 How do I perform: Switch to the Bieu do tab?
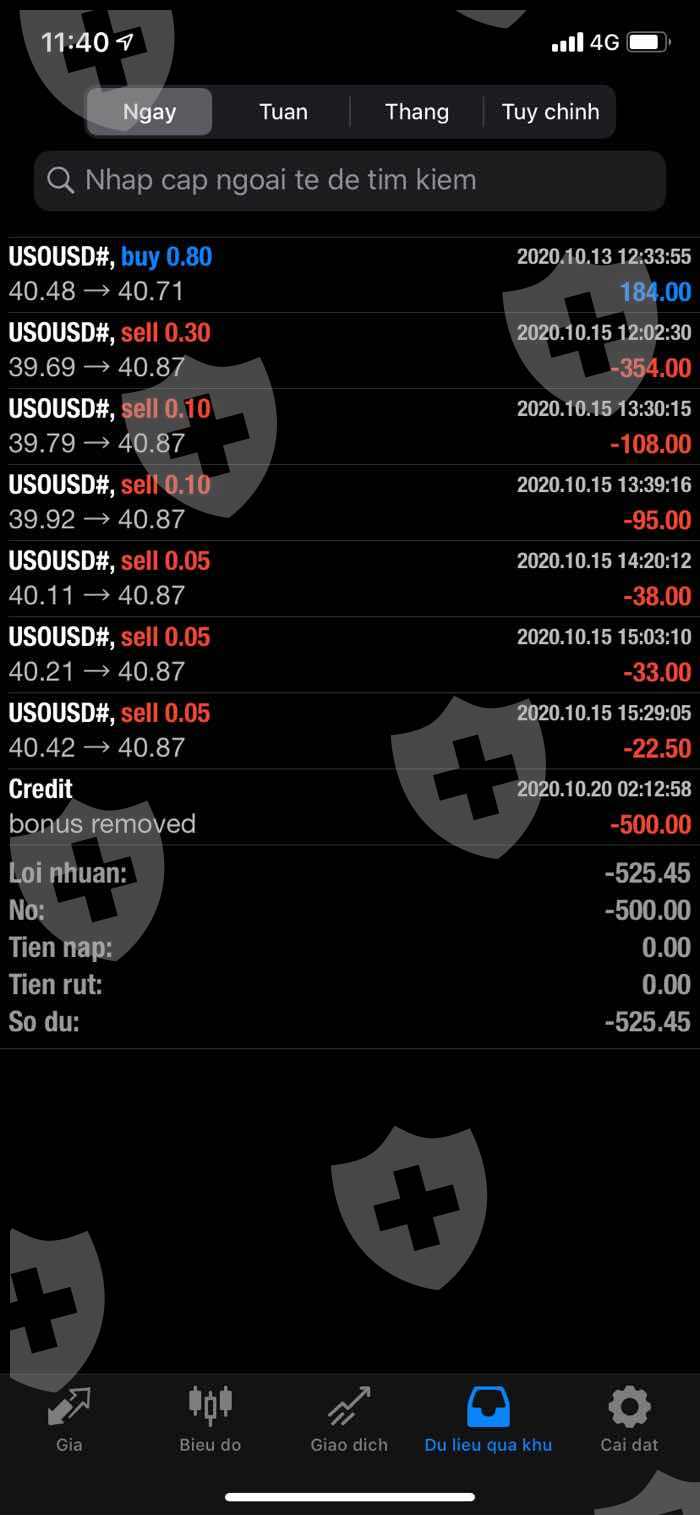coord(210,1420)
